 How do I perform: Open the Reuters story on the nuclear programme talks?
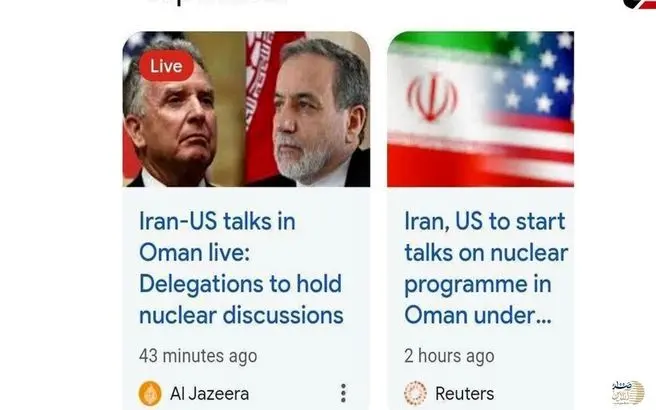[x=485, y=268]
